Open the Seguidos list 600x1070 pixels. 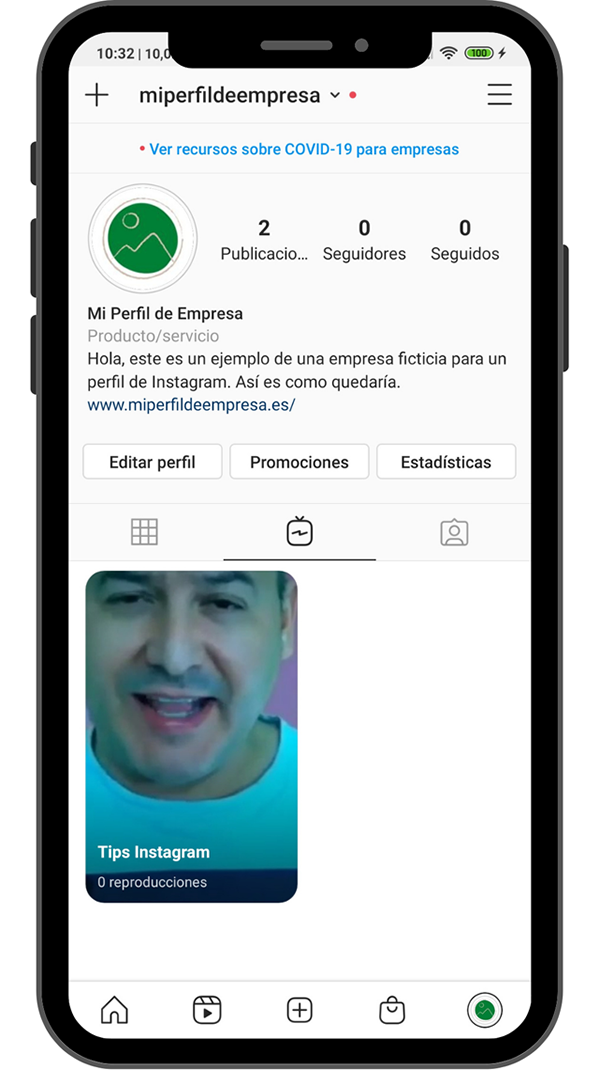464,240
